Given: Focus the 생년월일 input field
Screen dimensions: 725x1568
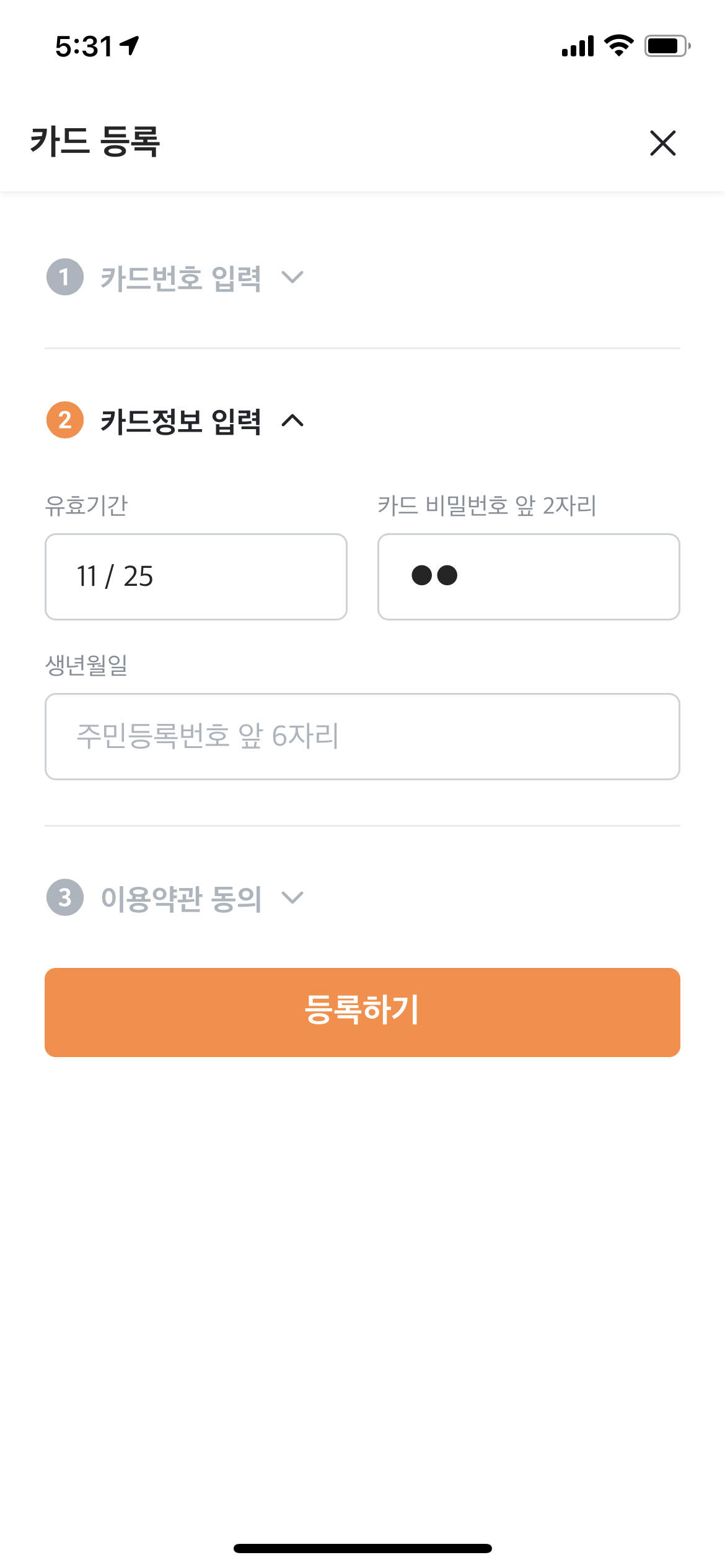Looking at the screenshot, I should point(362,736).
